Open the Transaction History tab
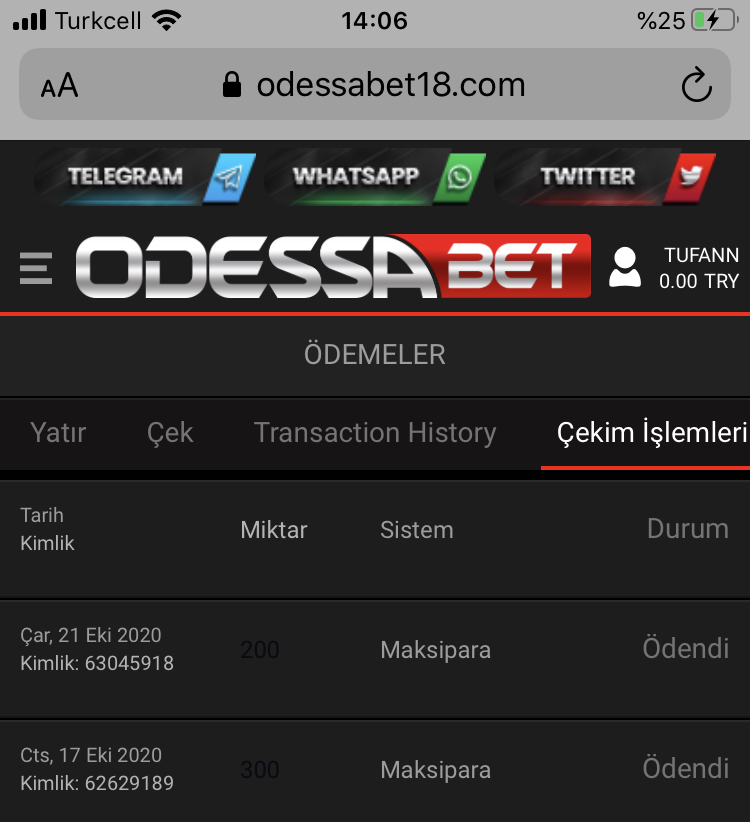 click(375, 433)
